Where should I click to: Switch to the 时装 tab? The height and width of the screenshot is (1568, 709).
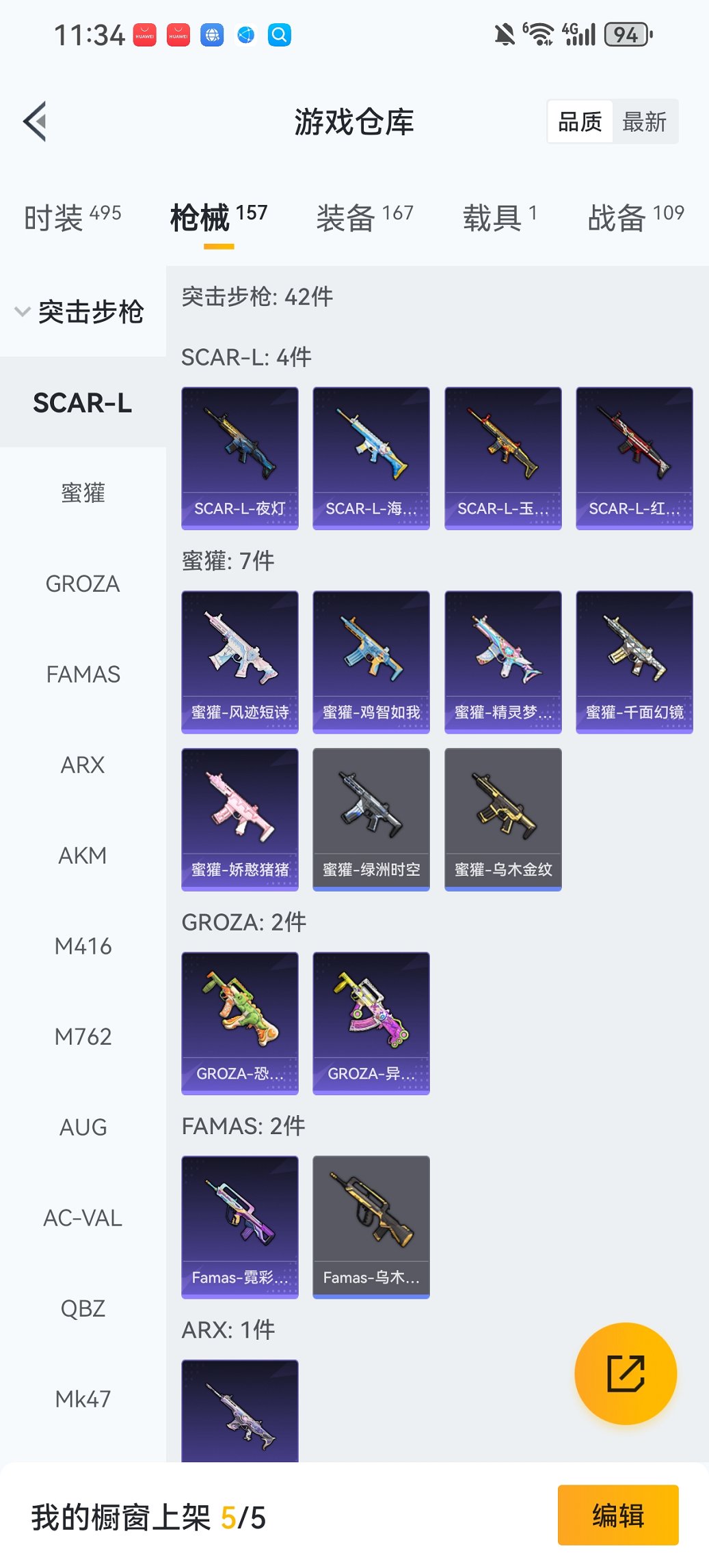coord(72,218)
